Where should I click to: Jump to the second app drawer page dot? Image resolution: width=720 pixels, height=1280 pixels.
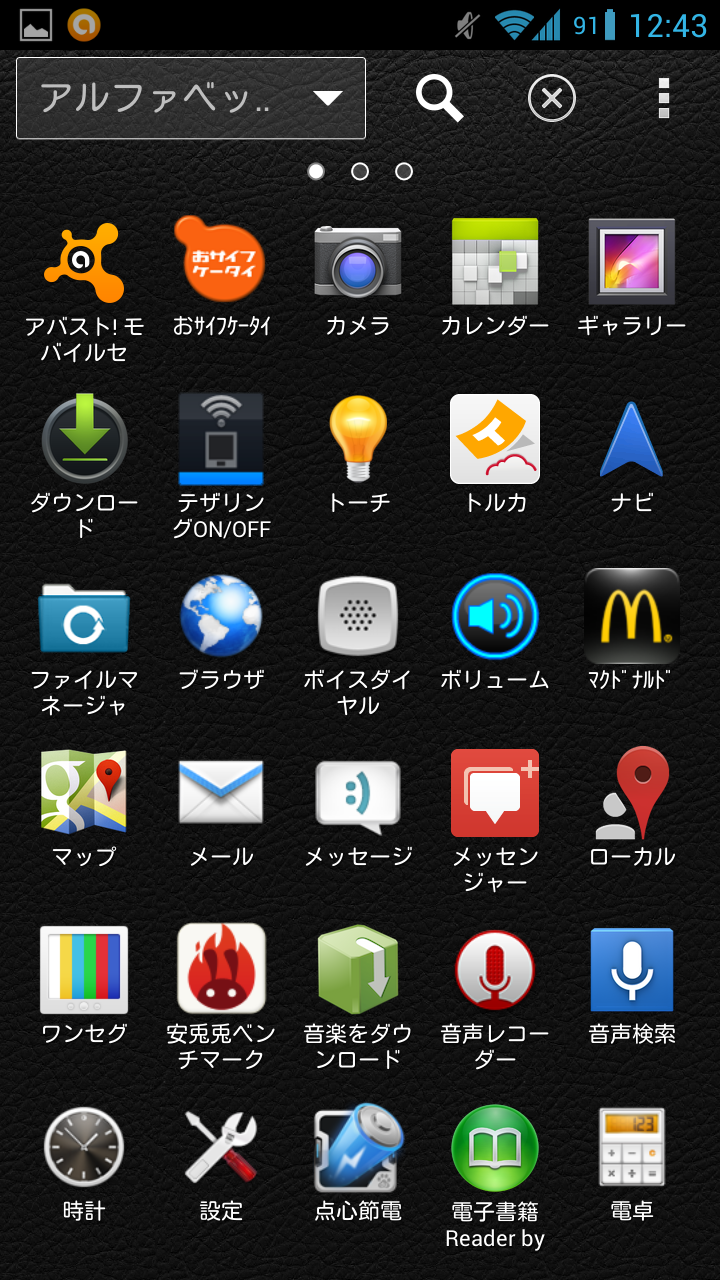pyautogui.click(x=360, y=171)
